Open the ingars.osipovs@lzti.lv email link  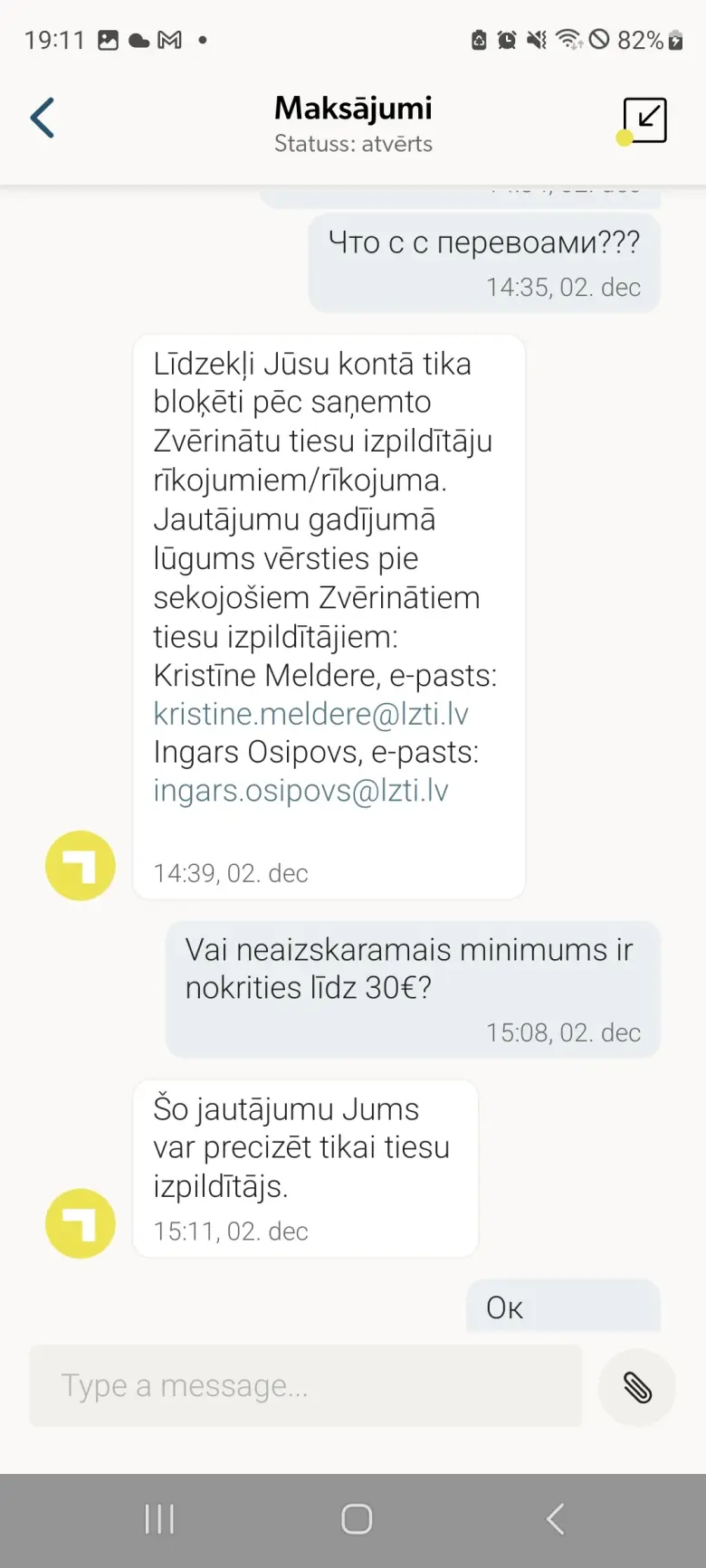(301, 791)
